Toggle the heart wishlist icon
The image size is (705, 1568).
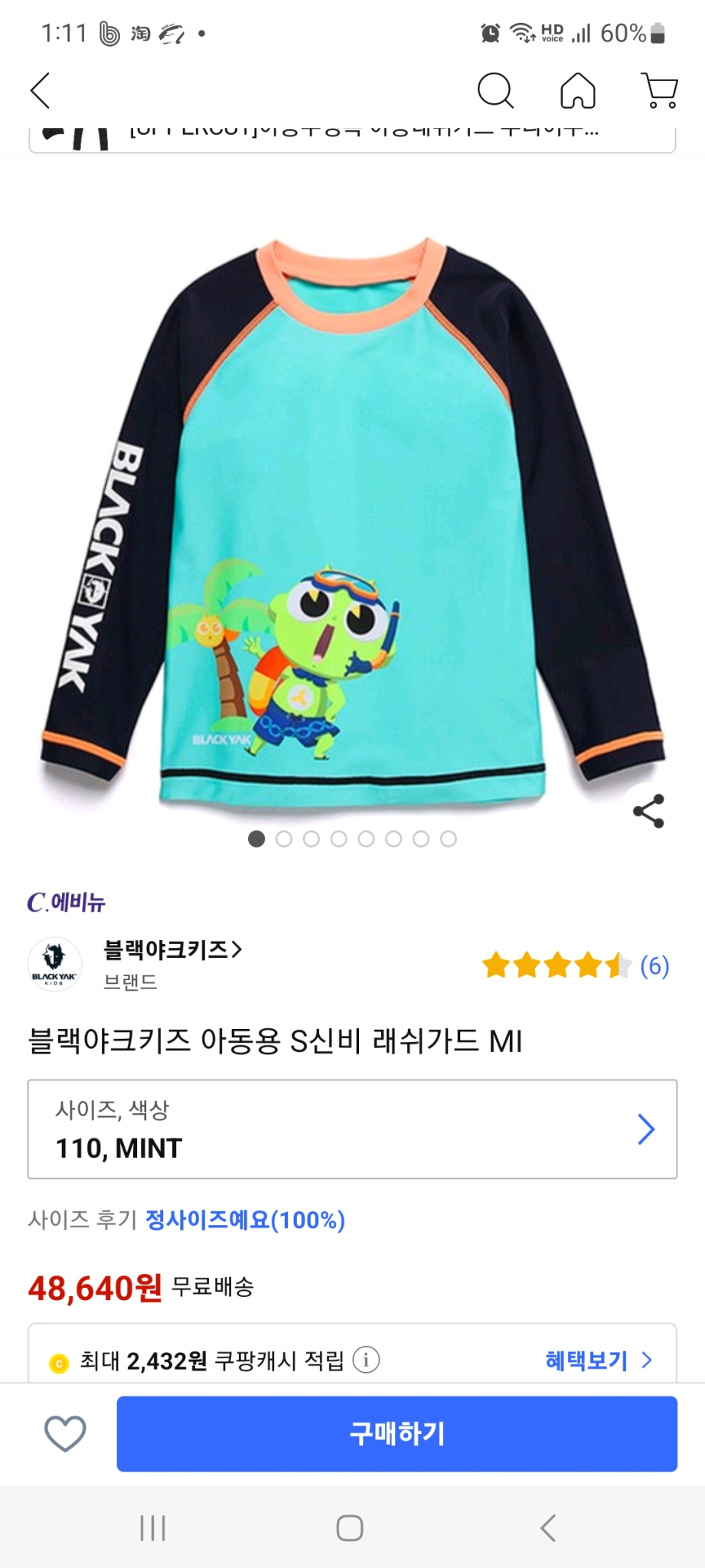pyautogui.click(x=65, y=1435)
